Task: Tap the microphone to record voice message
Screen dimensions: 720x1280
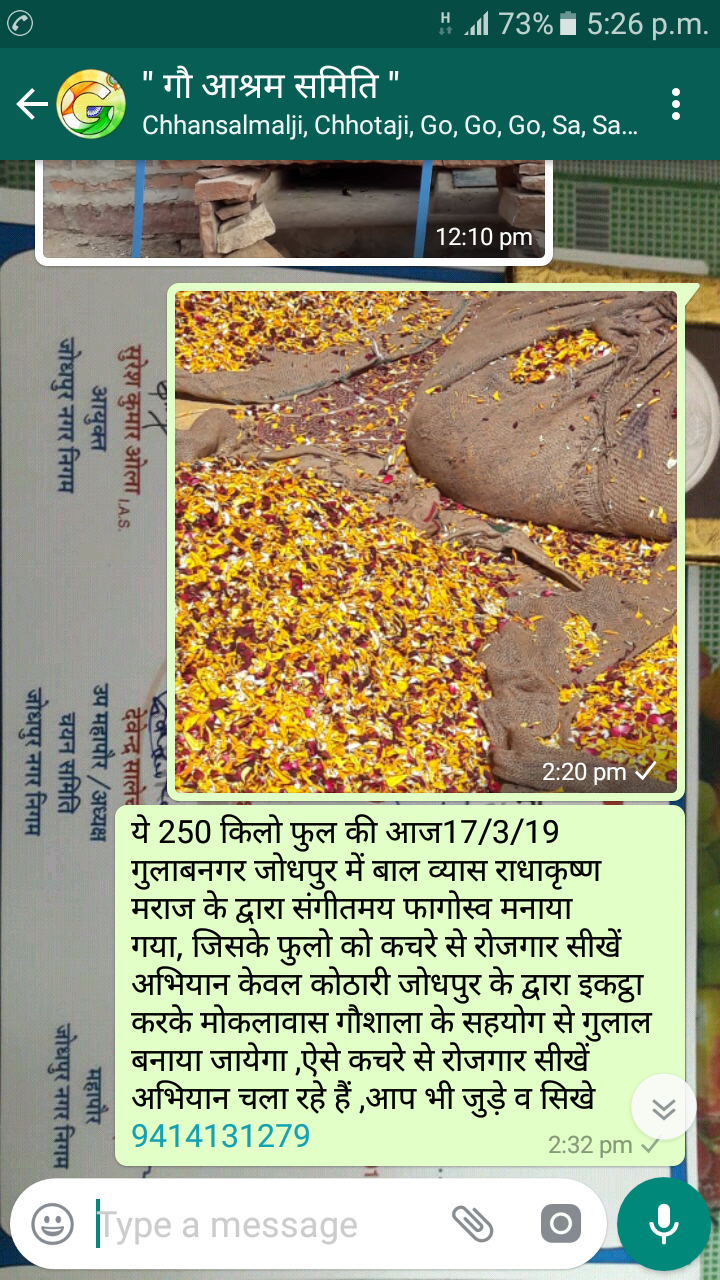Action: [x=663, y=1224]
